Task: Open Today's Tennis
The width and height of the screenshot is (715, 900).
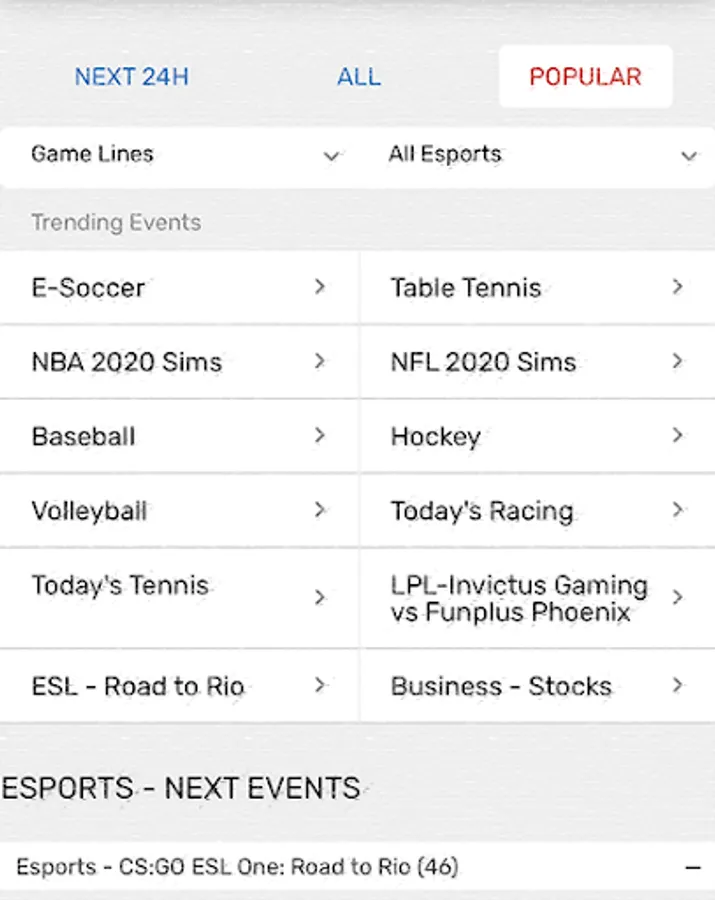Action: coord(178,597)
